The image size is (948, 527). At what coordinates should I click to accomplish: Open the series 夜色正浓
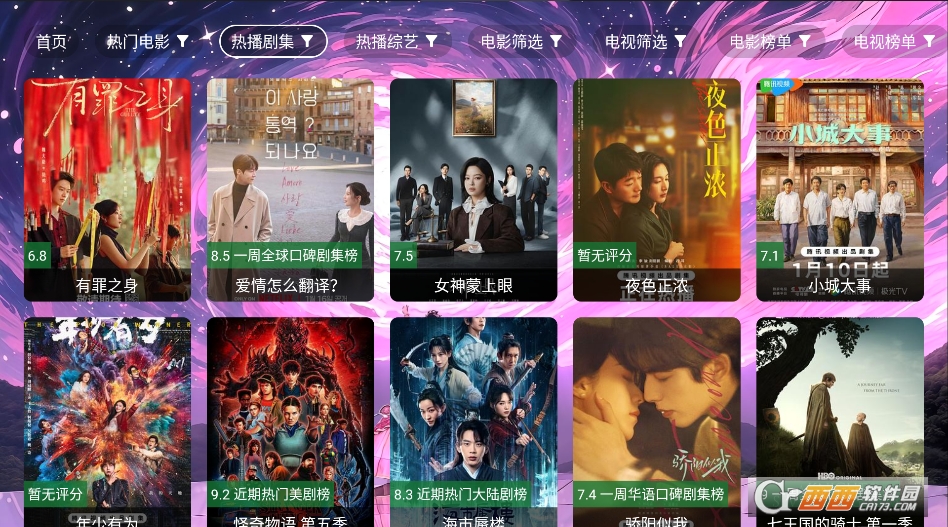coord(656,190)
